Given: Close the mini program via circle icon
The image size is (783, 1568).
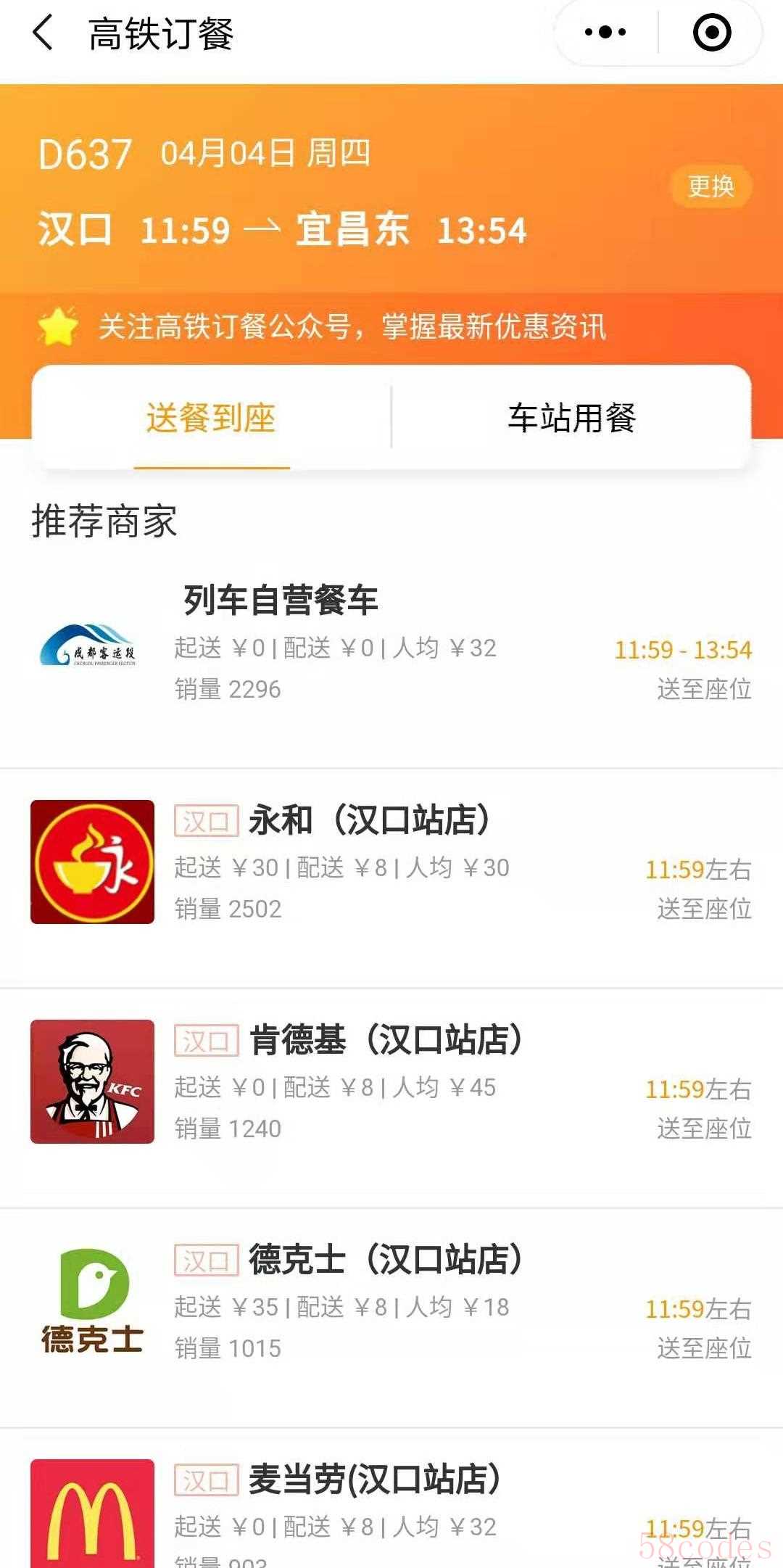Looking at the screenshot, I should tap(712, 33).
